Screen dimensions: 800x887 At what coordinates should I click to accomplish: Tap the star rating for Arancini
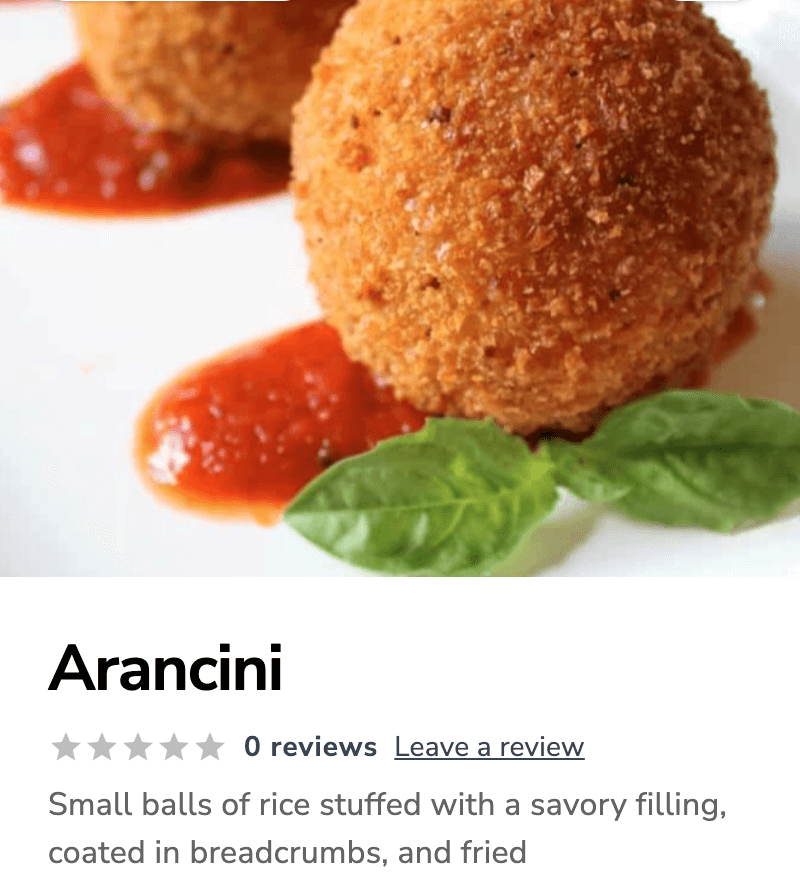click(x=138, y=747)
